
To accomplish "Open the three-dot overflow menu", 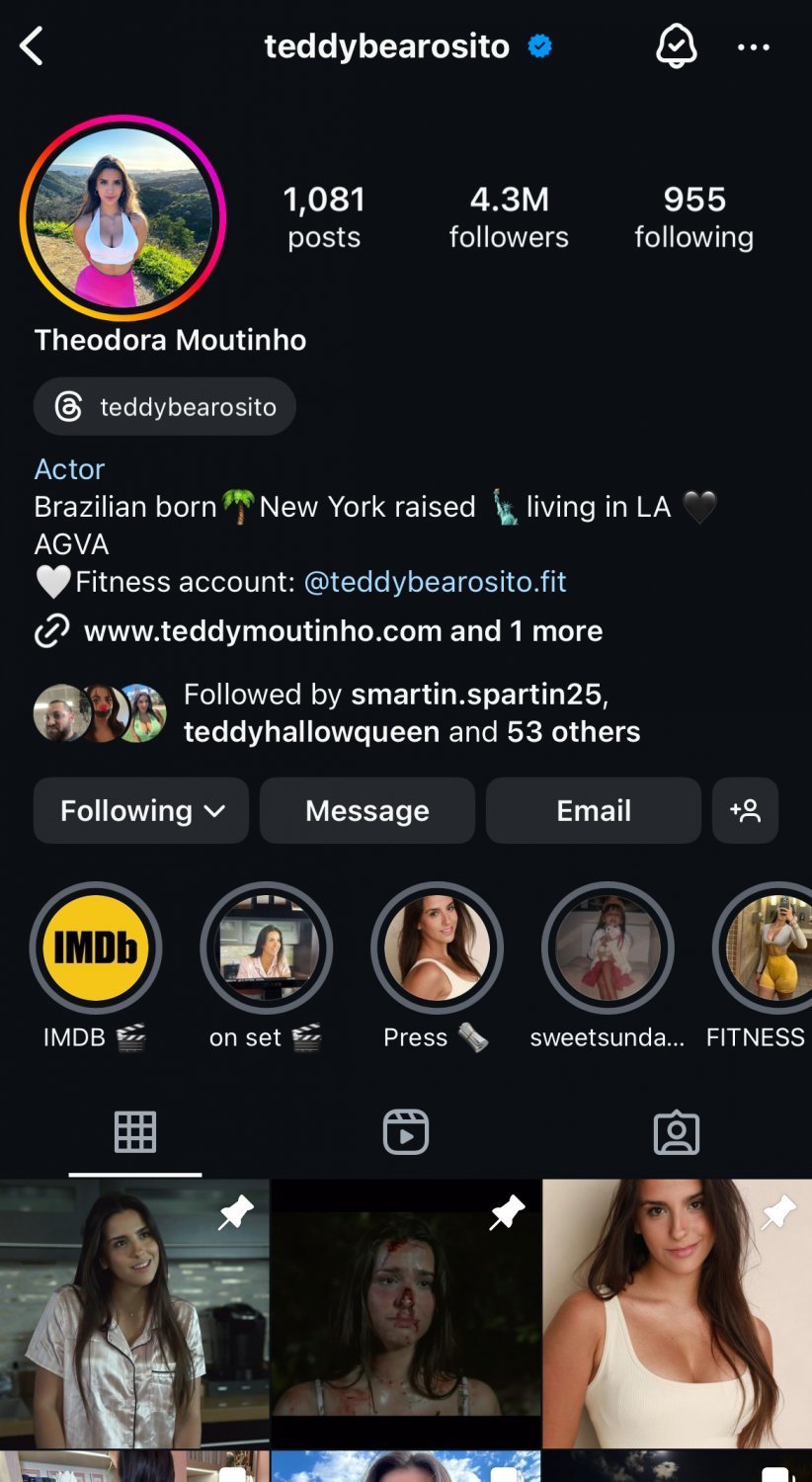I will 754,46.
